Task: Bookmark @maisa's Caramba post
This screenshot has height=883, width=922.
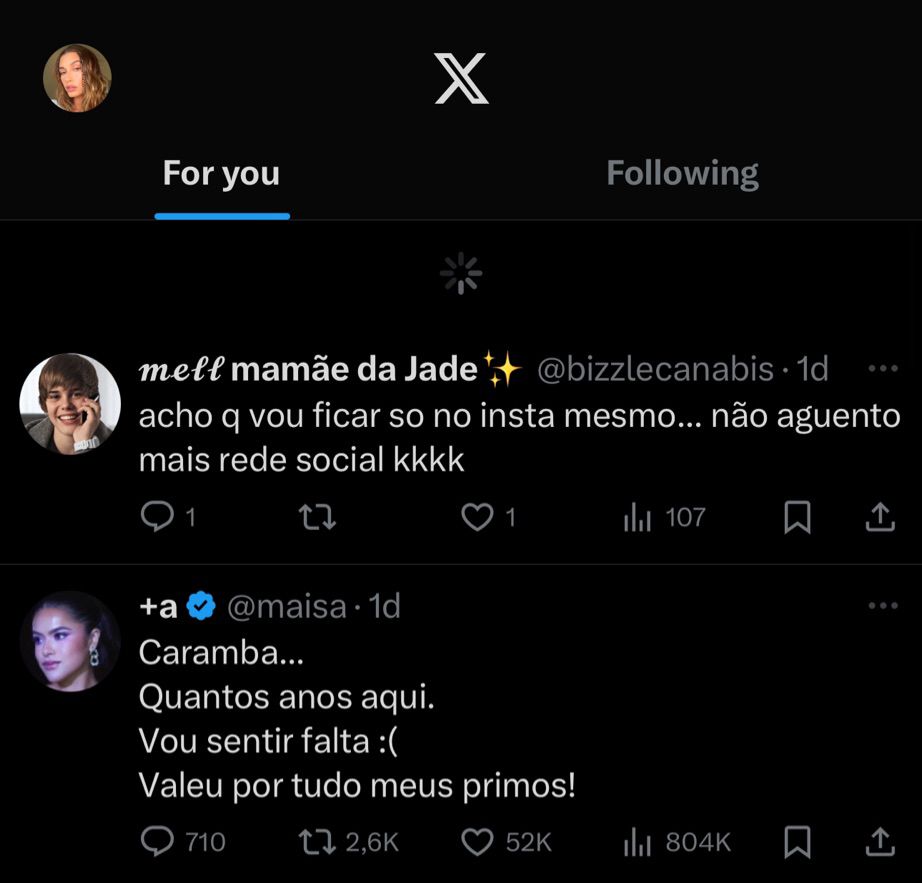Action: pyautogui.click(x=797, y=842)
